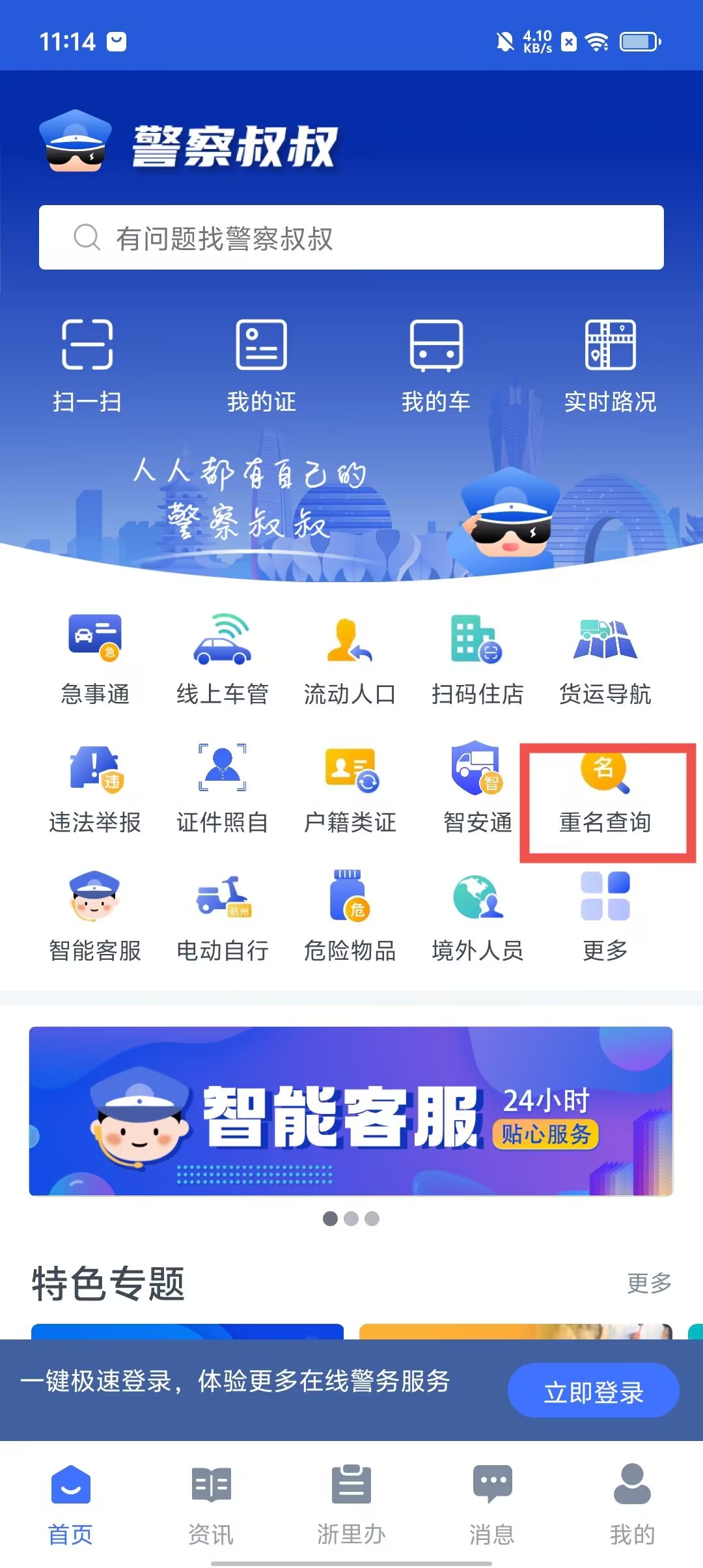Open the 智能客服 24小时 banner
Image resolution: width=703 pixels, height=1568 pixels.
[x=351, y=1111]
